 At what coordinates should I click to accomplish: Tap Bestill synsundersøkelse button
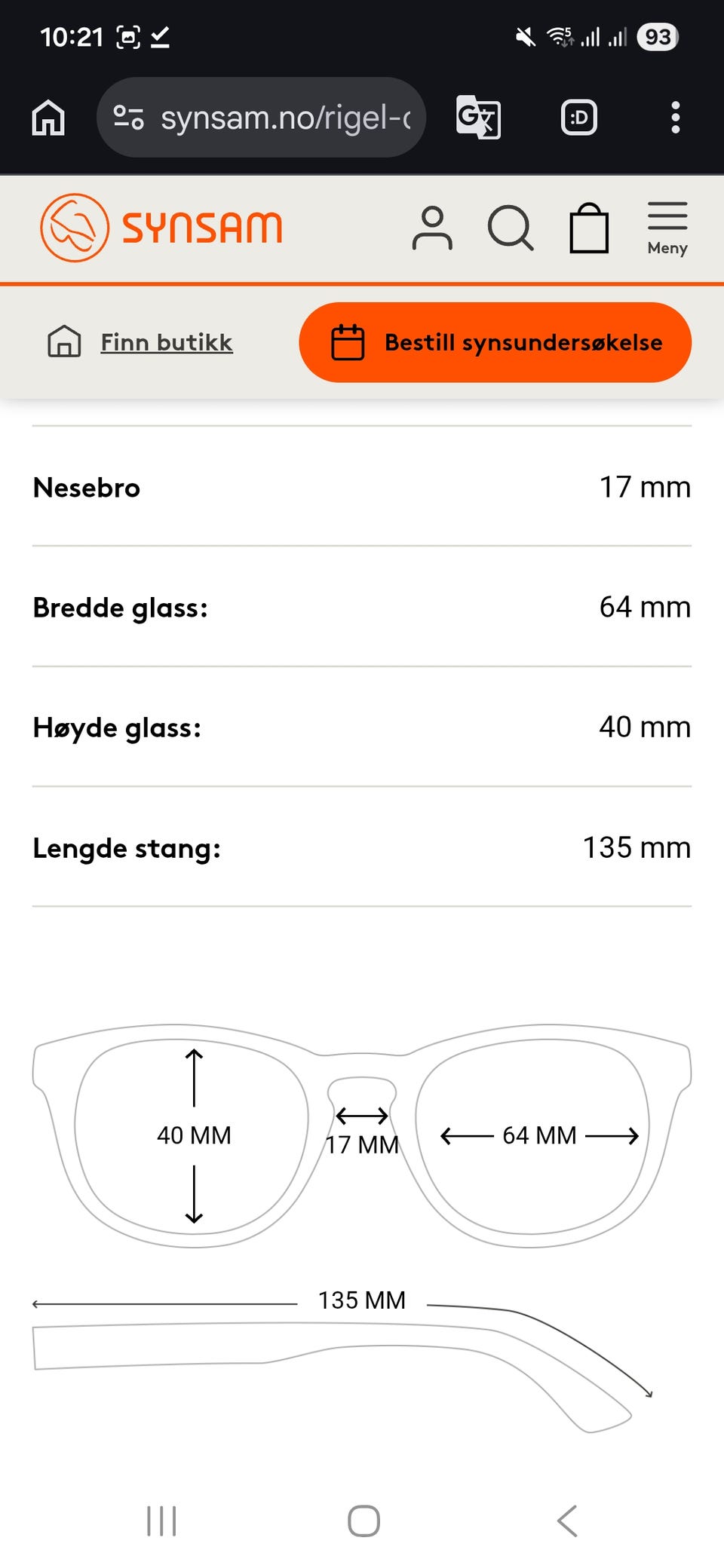coord(495,342)
